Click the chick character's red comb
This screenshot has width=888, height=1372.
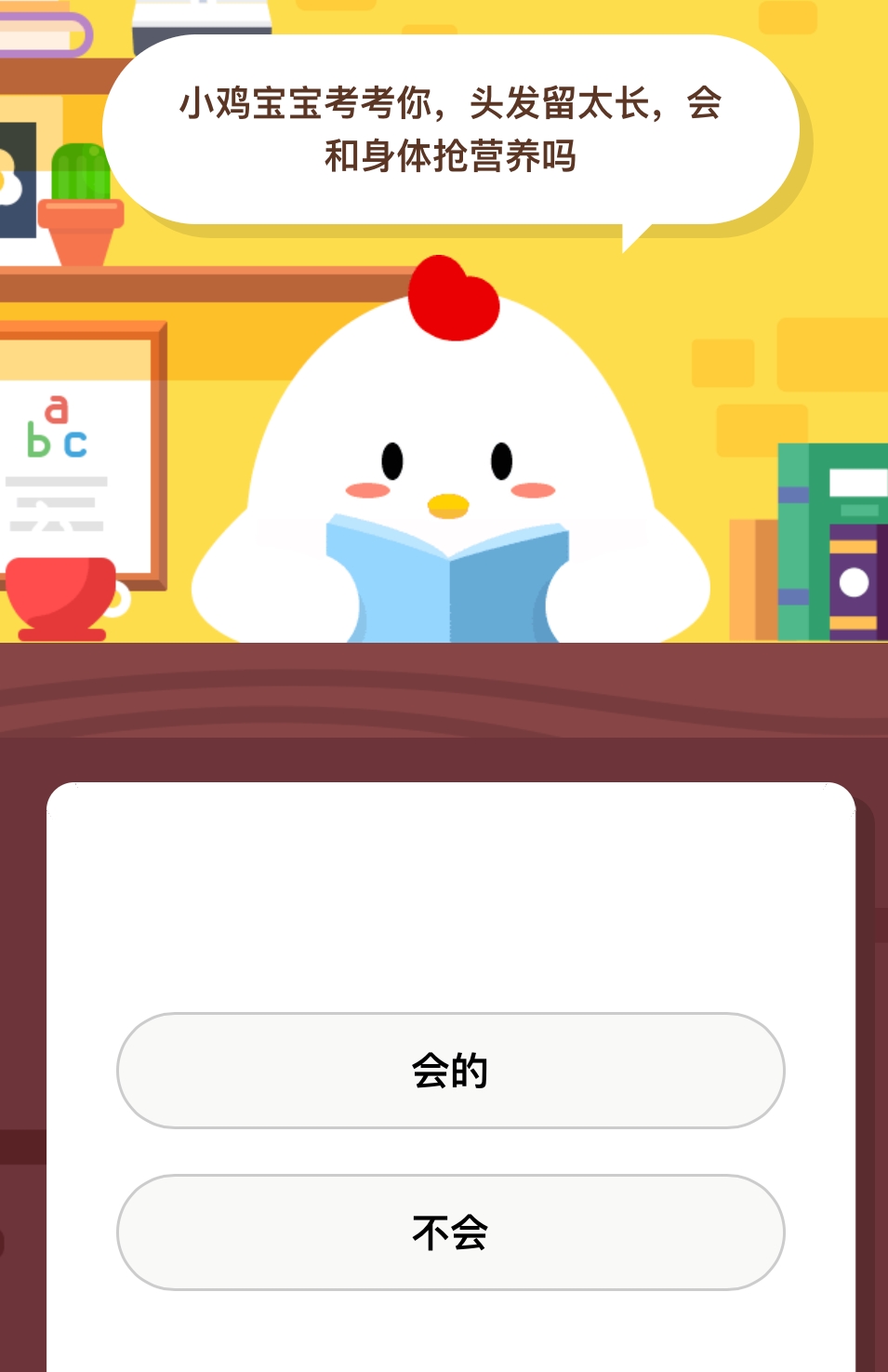[x=451, y=298]
